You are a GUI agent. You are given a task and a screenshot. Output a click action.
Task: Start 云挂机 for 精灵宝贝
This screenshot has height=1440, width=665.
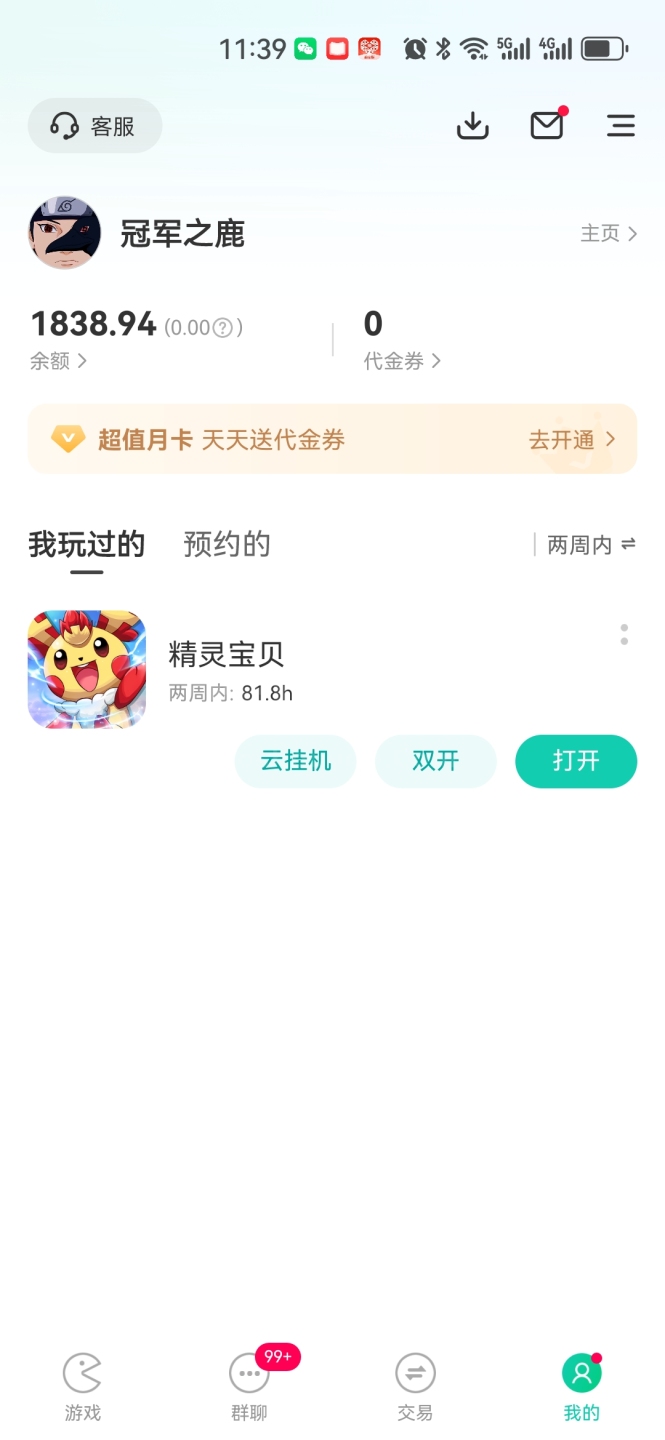295,761
